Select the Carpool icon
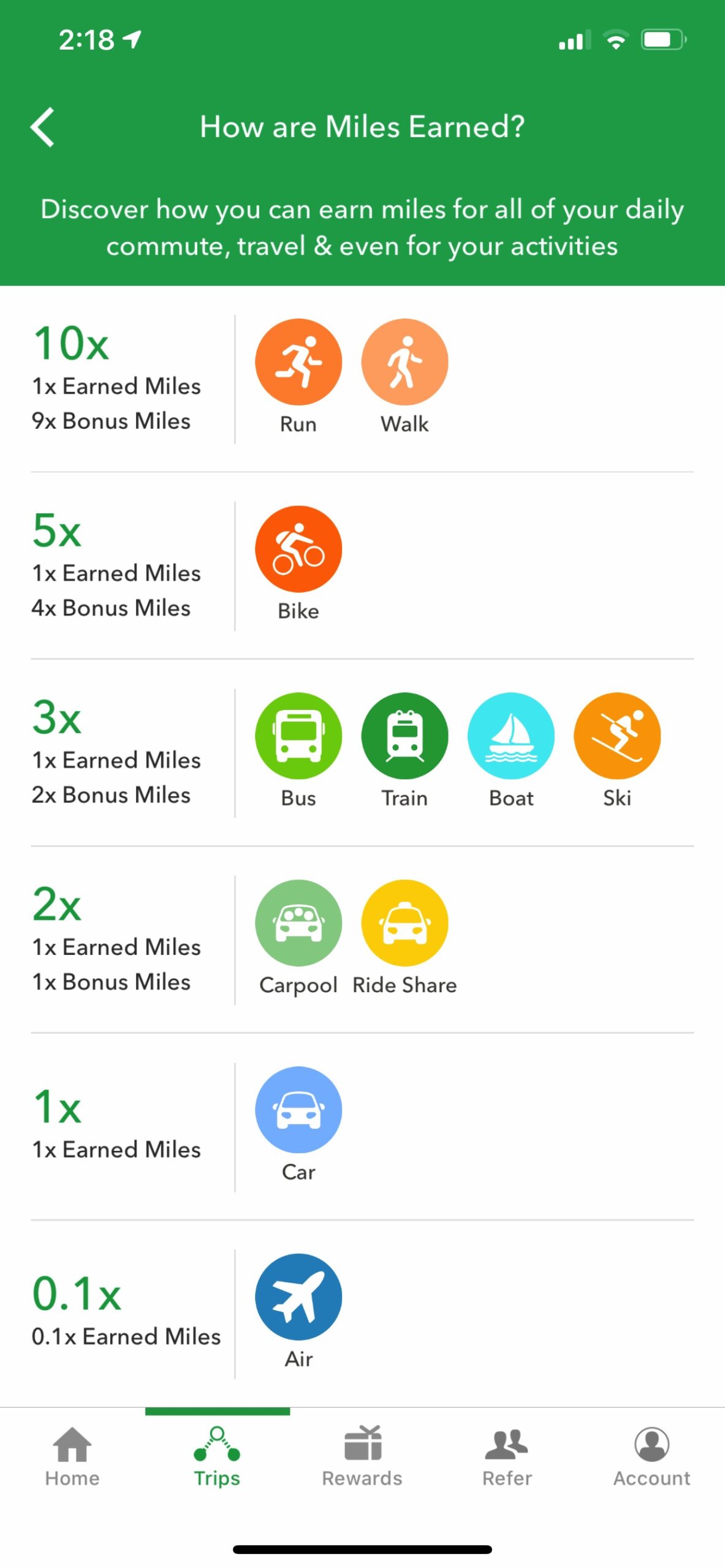Image resolution: width=725 pixels, height=1568 pixels. [298, 922]
